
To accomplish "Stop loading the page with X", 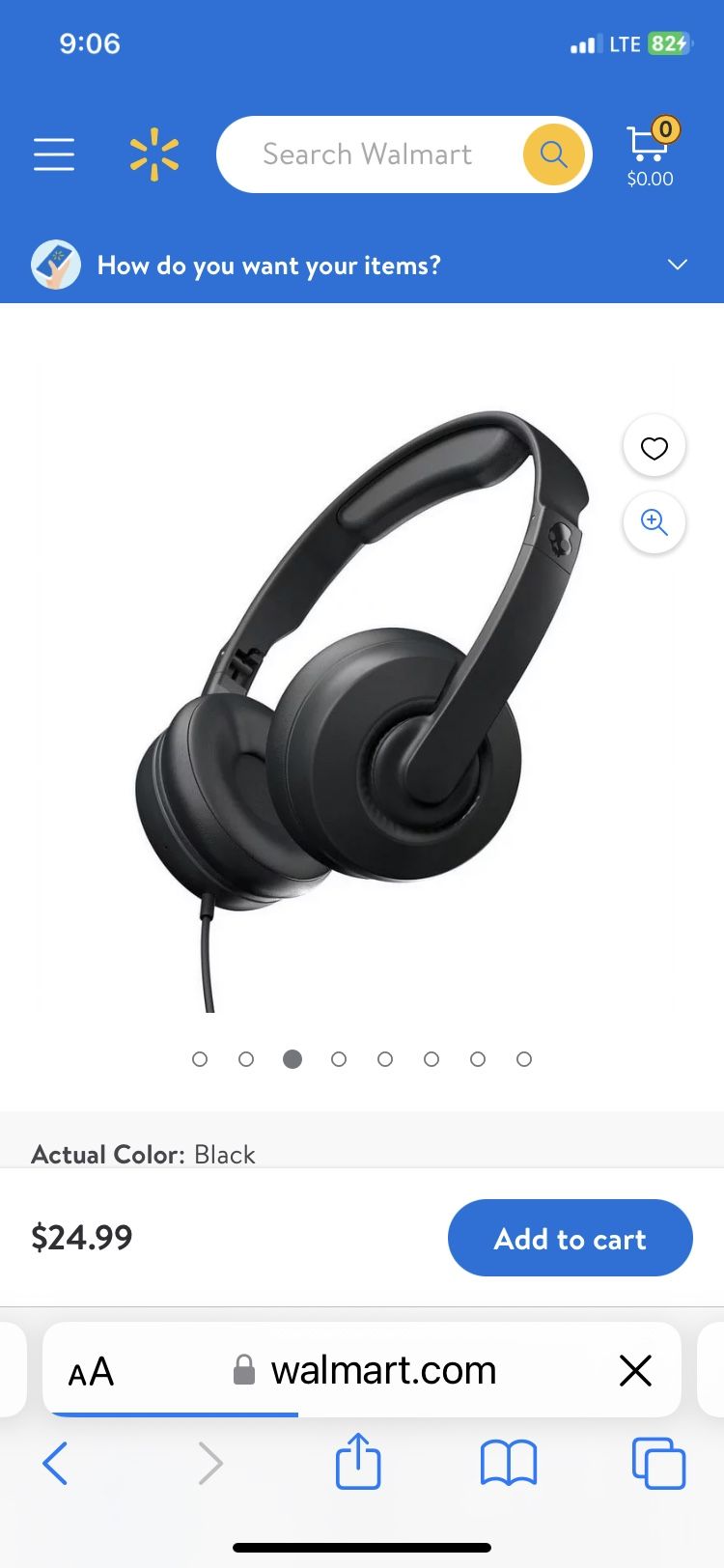I will 635,1370.
